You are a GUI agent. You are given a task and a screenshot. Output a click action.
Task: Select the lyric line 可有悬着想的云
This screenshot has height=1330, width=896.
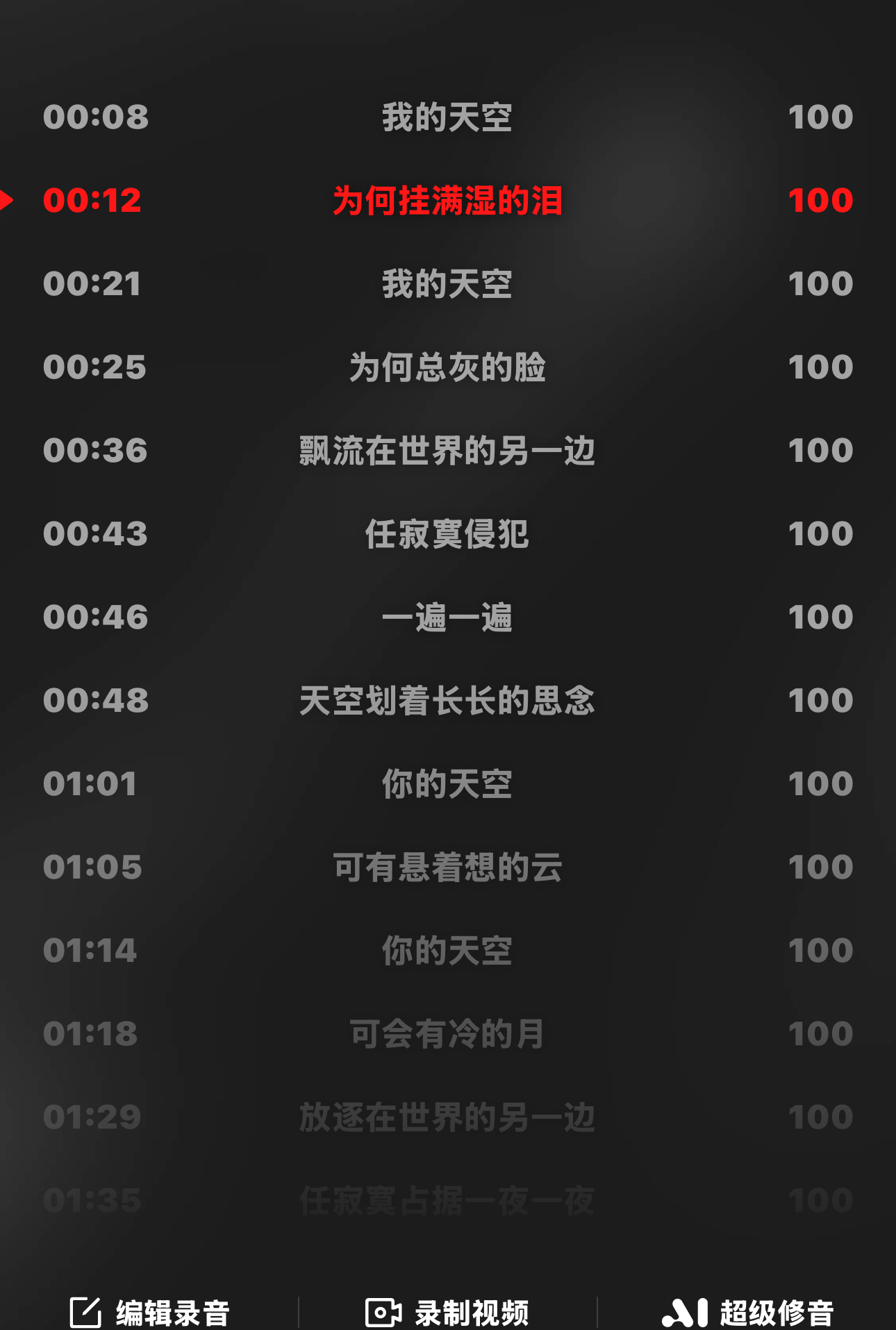447,867
